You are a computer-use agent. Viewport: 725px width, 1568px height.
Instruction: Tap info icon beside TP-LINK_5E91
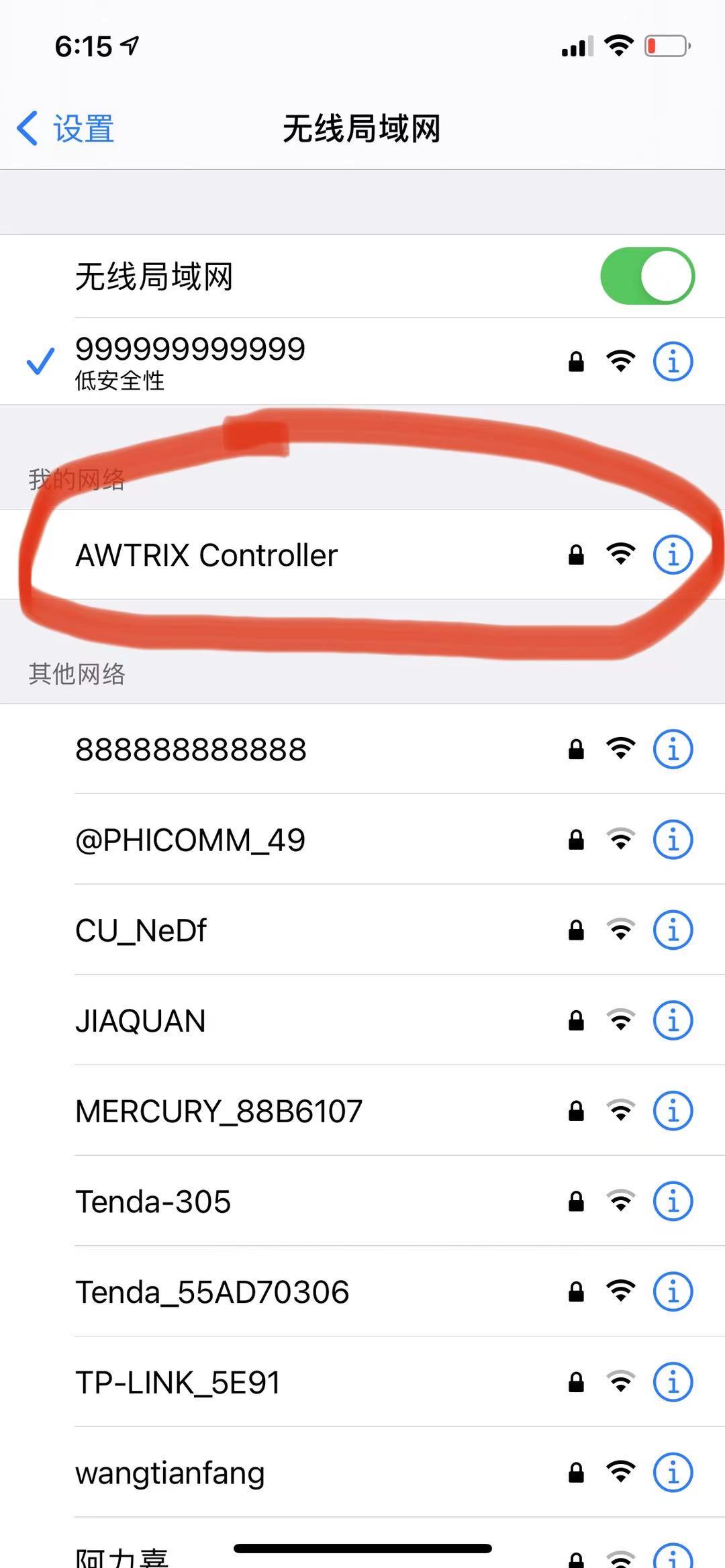pos(673,1381)
